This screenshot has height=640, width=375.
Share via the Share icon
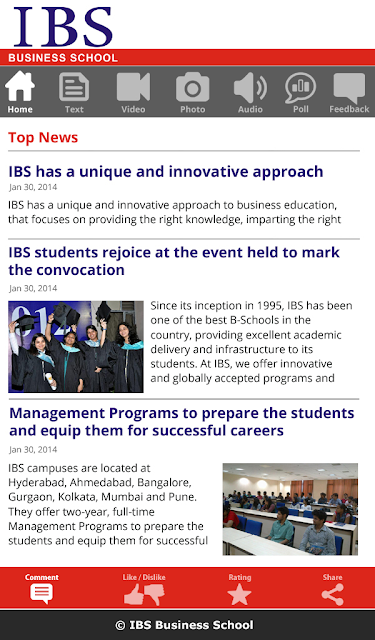(333, 588)
